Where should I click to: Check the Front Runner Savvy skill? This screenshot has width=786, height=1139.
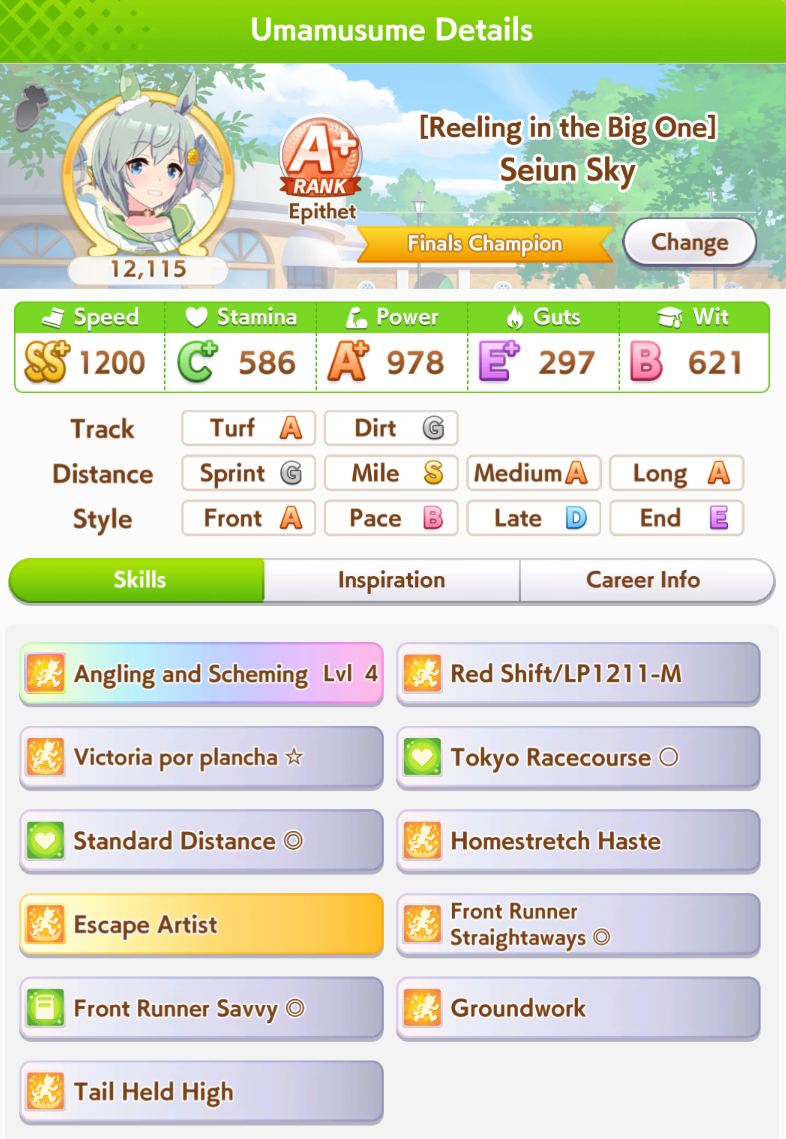coord(201,1008)
